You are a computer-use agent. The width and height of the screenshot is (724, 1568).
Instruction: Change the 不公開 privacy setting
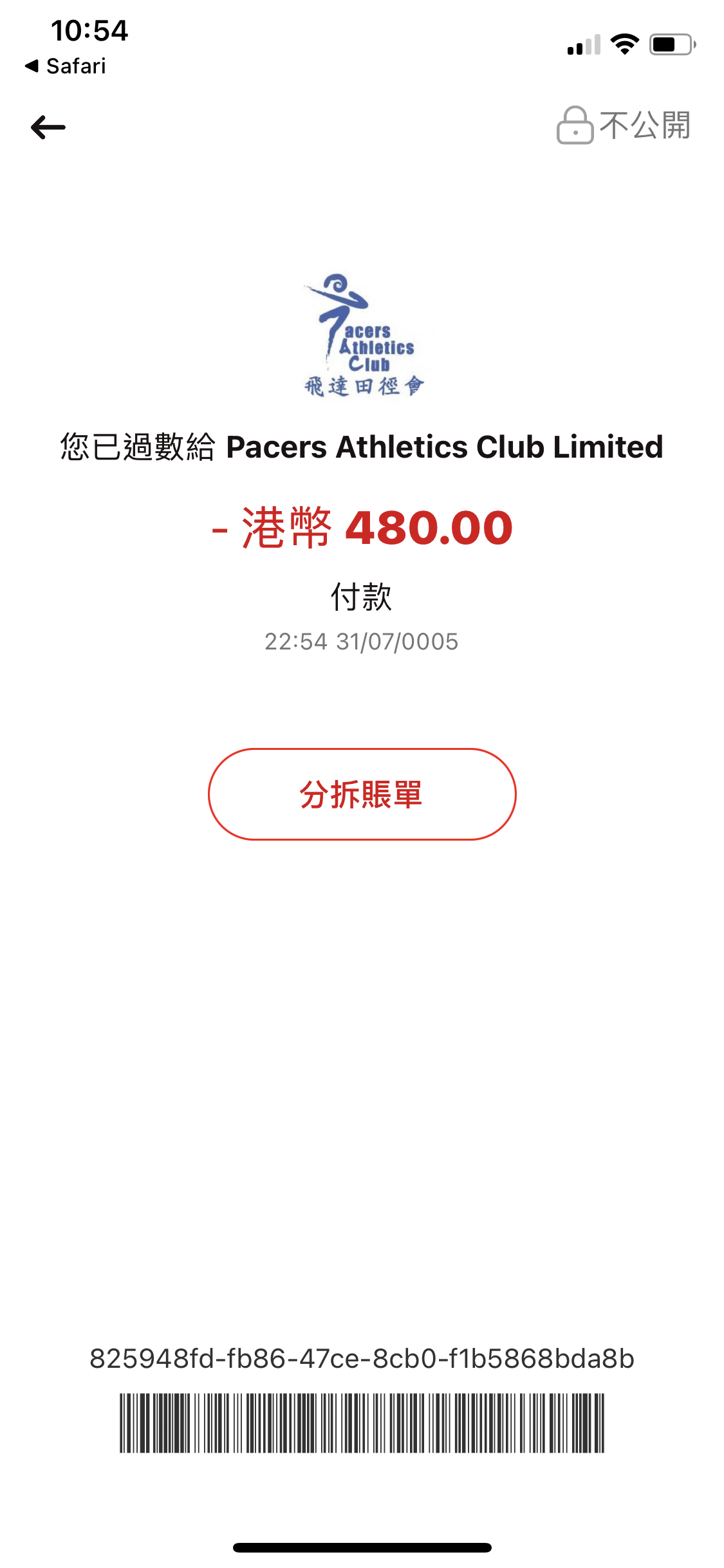pyautogui.click(x=623, y=125)
